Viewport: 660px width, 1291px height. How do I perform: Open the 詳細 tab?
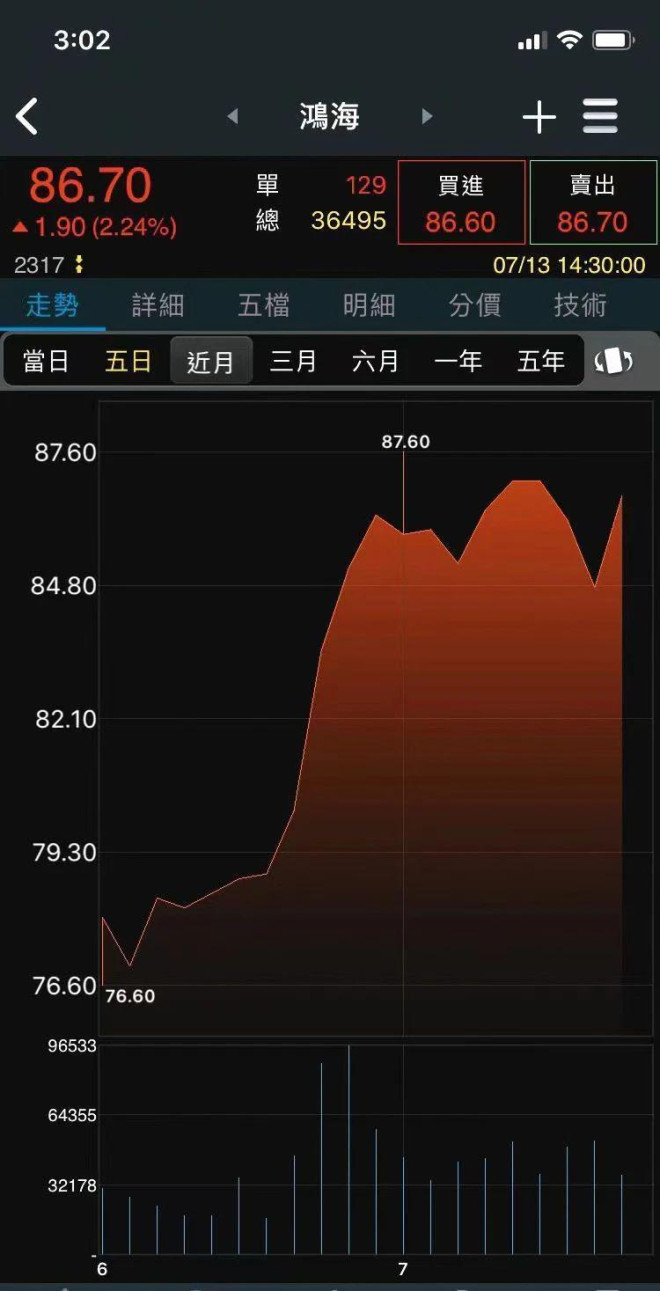tap(158, 305)
